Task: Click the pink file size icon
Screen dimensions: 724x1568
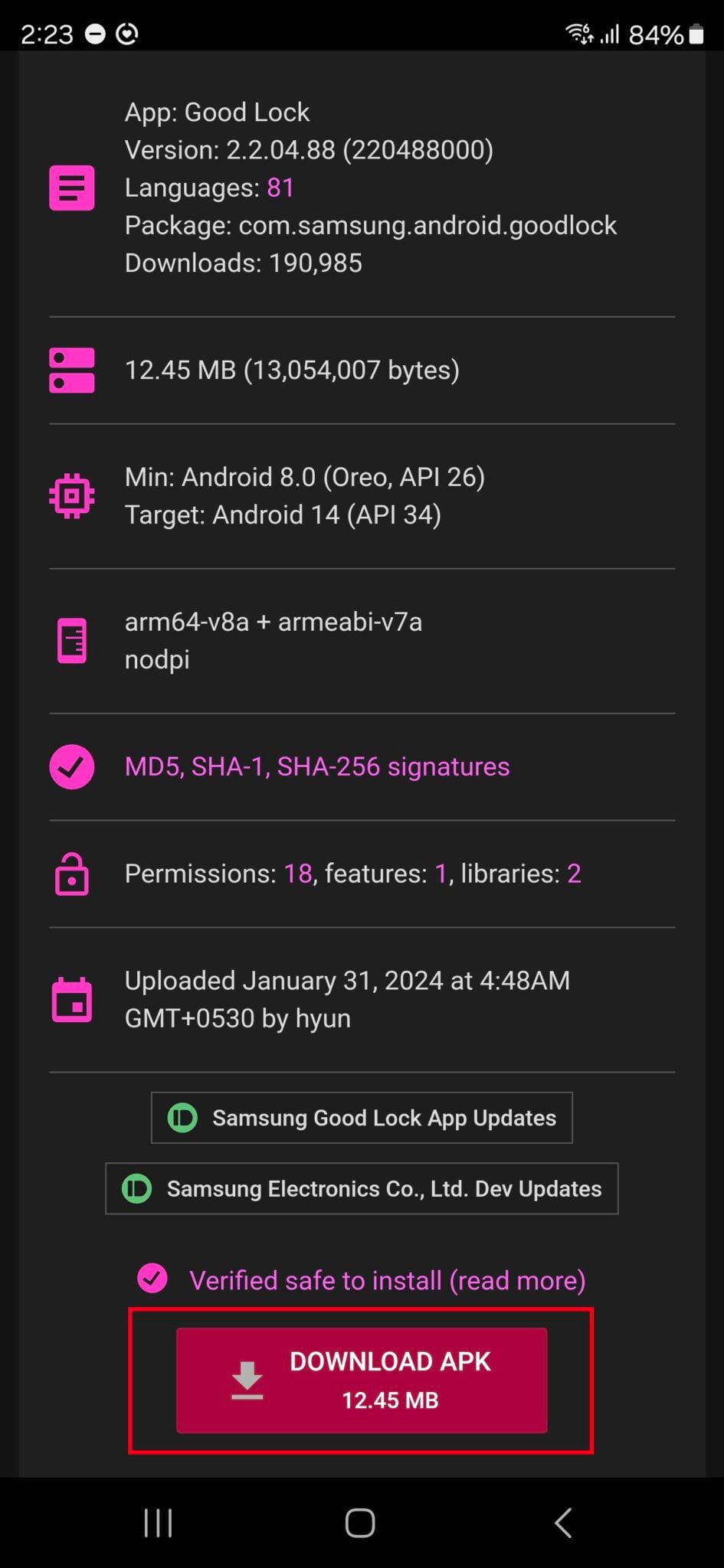Action: pyautogui.click(x=71, y=370)
